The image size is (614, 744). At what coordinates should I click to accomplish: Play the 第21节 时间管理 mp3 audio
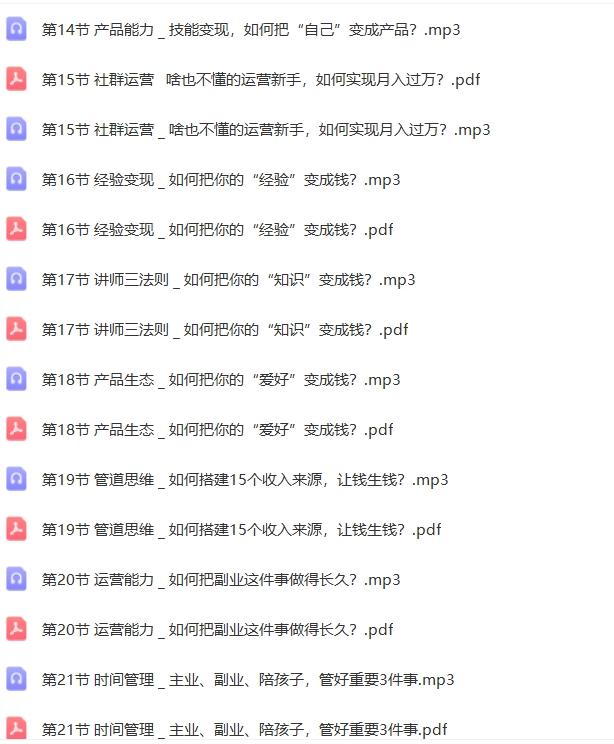[x=248, y=680]
